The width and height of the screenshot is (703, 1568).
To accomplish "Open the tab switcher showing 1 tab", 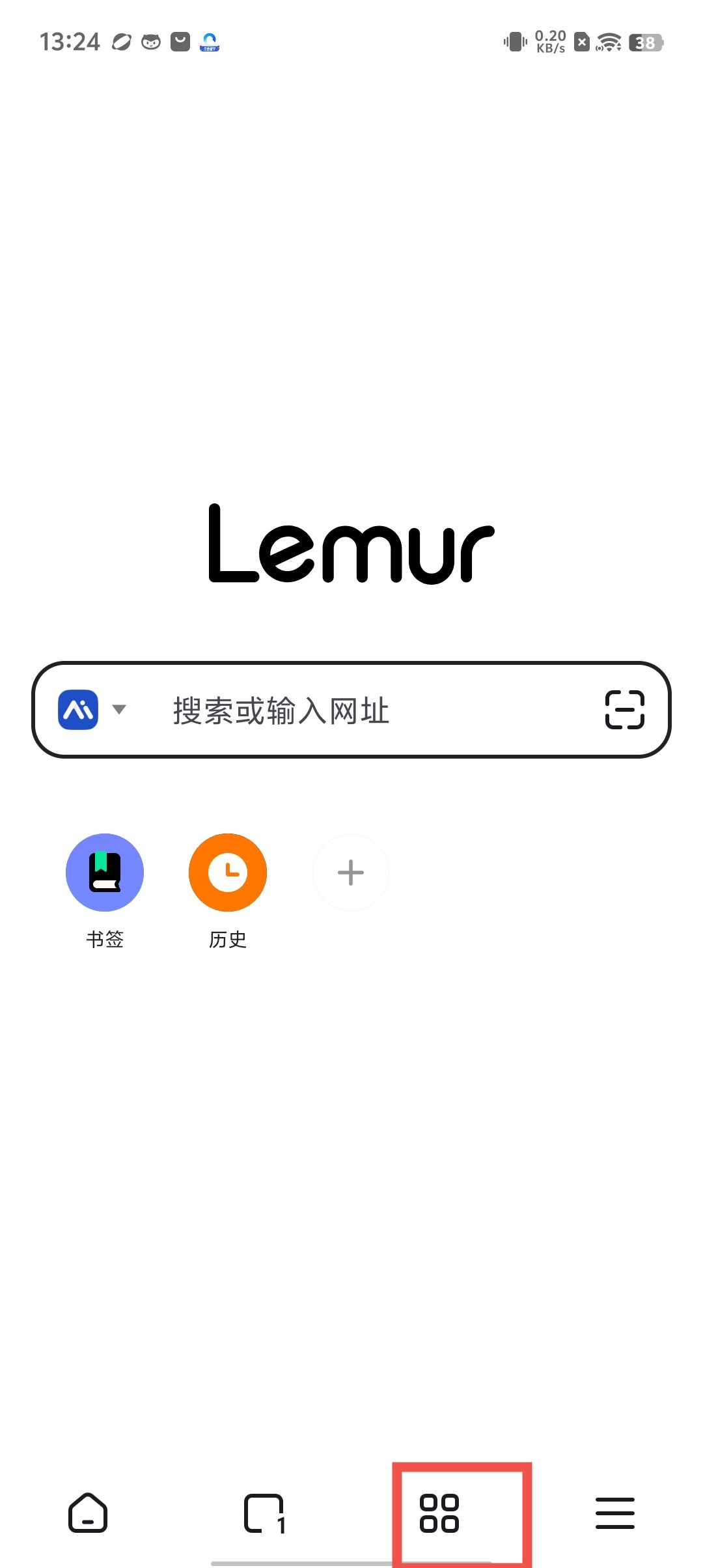I will [264, 1513].
